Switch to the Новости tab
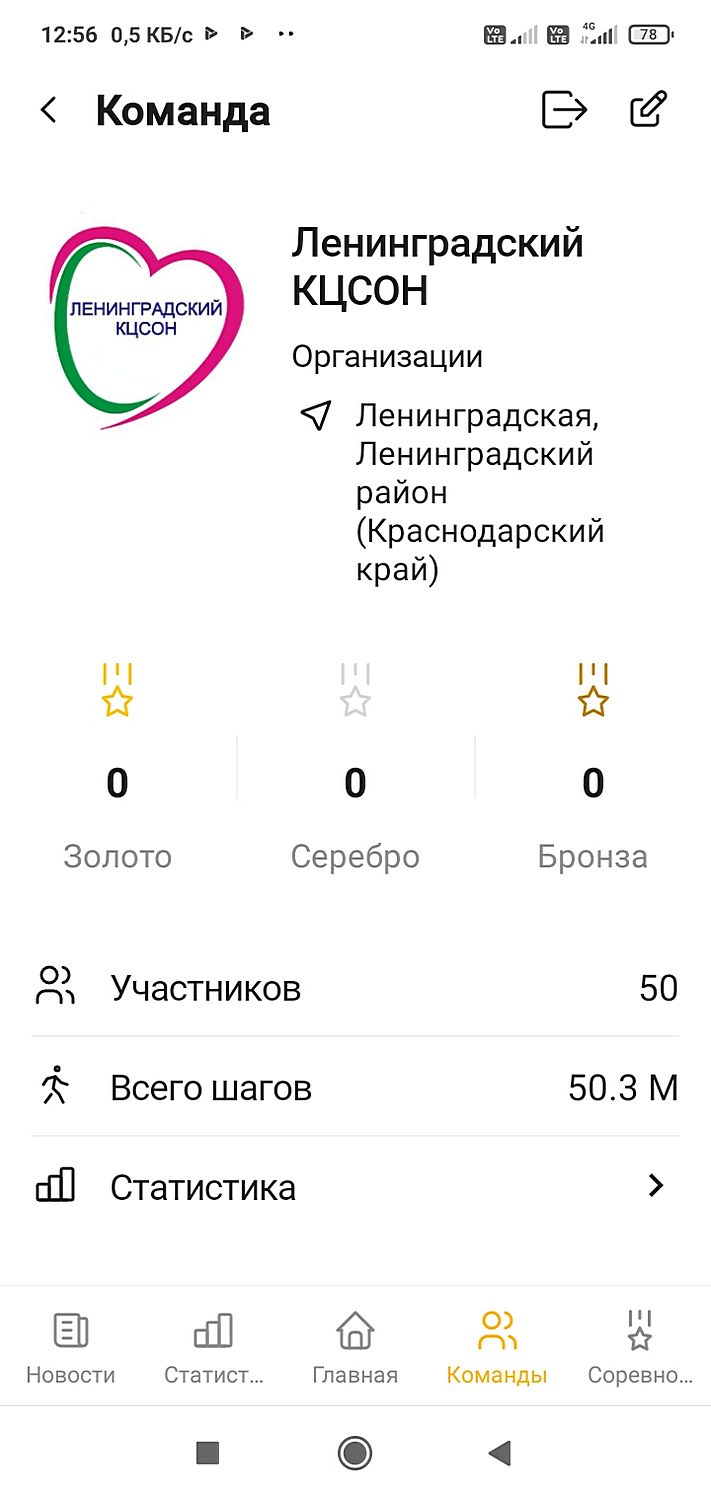 point(70,1348)
